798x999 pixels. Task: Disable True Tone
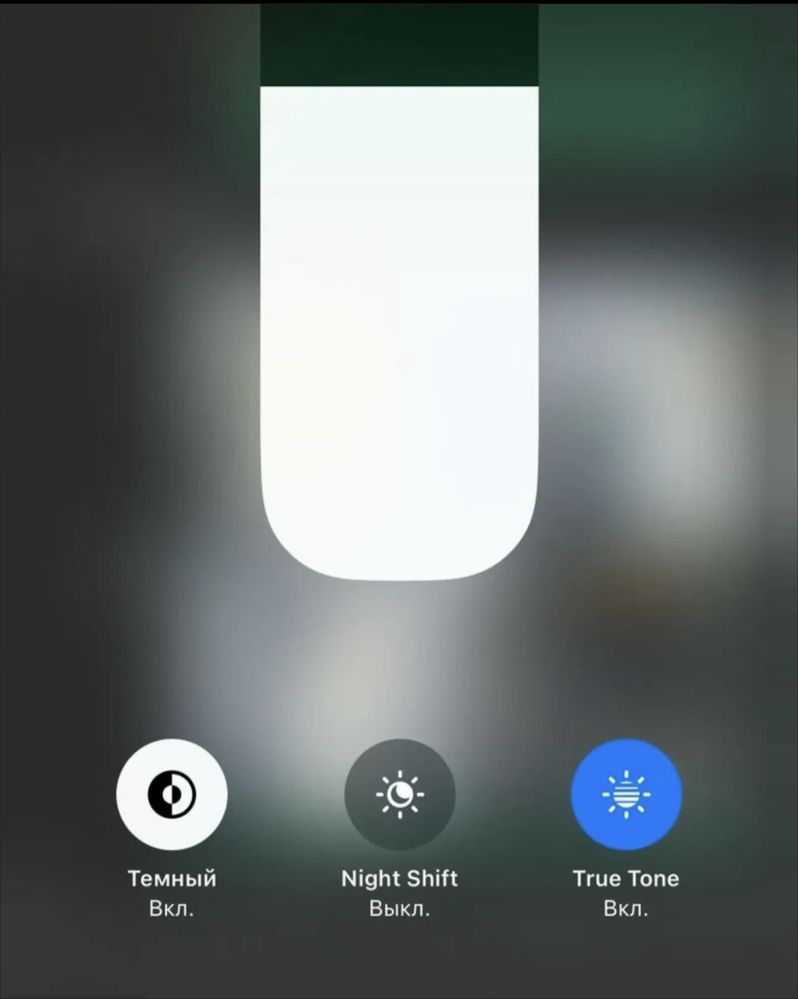pyautogui.click(x=626, y=795)
